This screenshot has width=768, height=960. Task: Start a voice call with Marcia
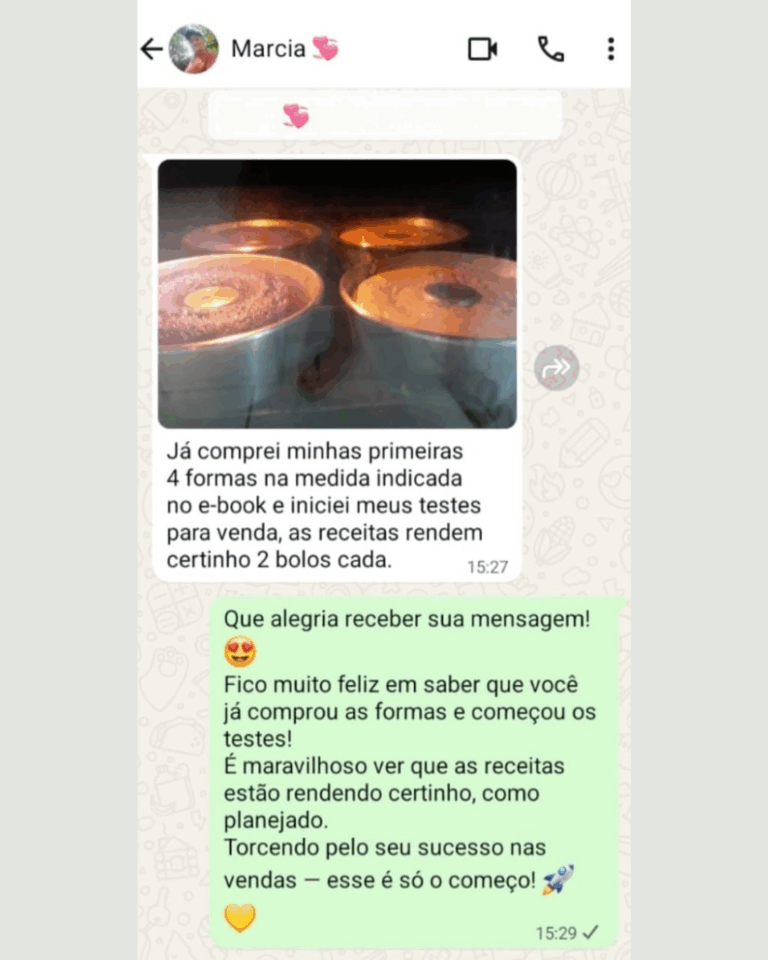click(x=550, y=49)
